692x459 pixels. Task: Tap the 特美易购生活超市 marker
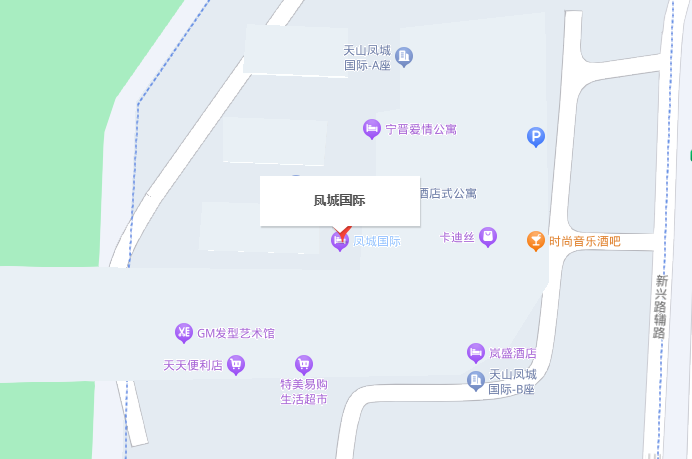pyautogui.click(x=304, y=364)
